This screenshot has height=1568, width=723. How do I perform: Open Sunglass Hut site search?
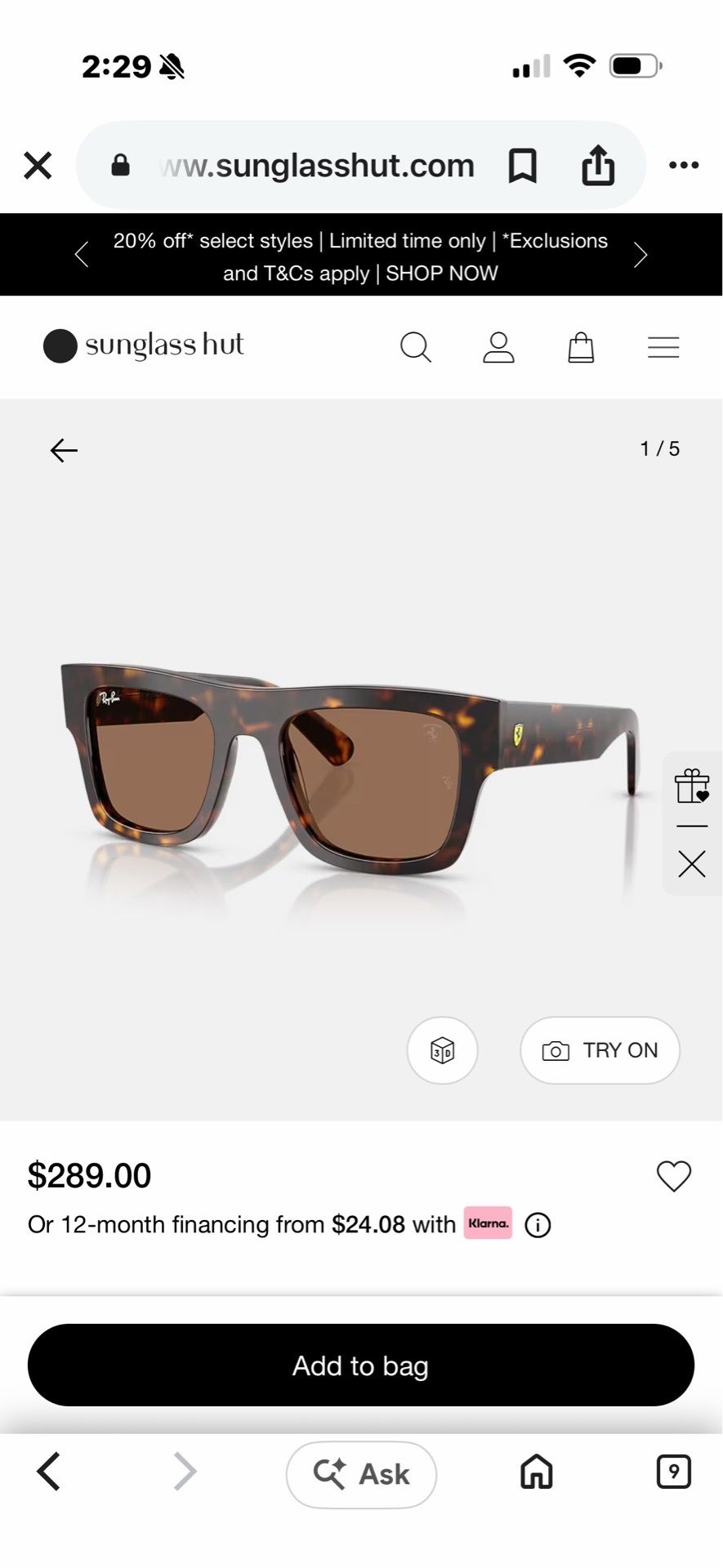tap(415, 347)
